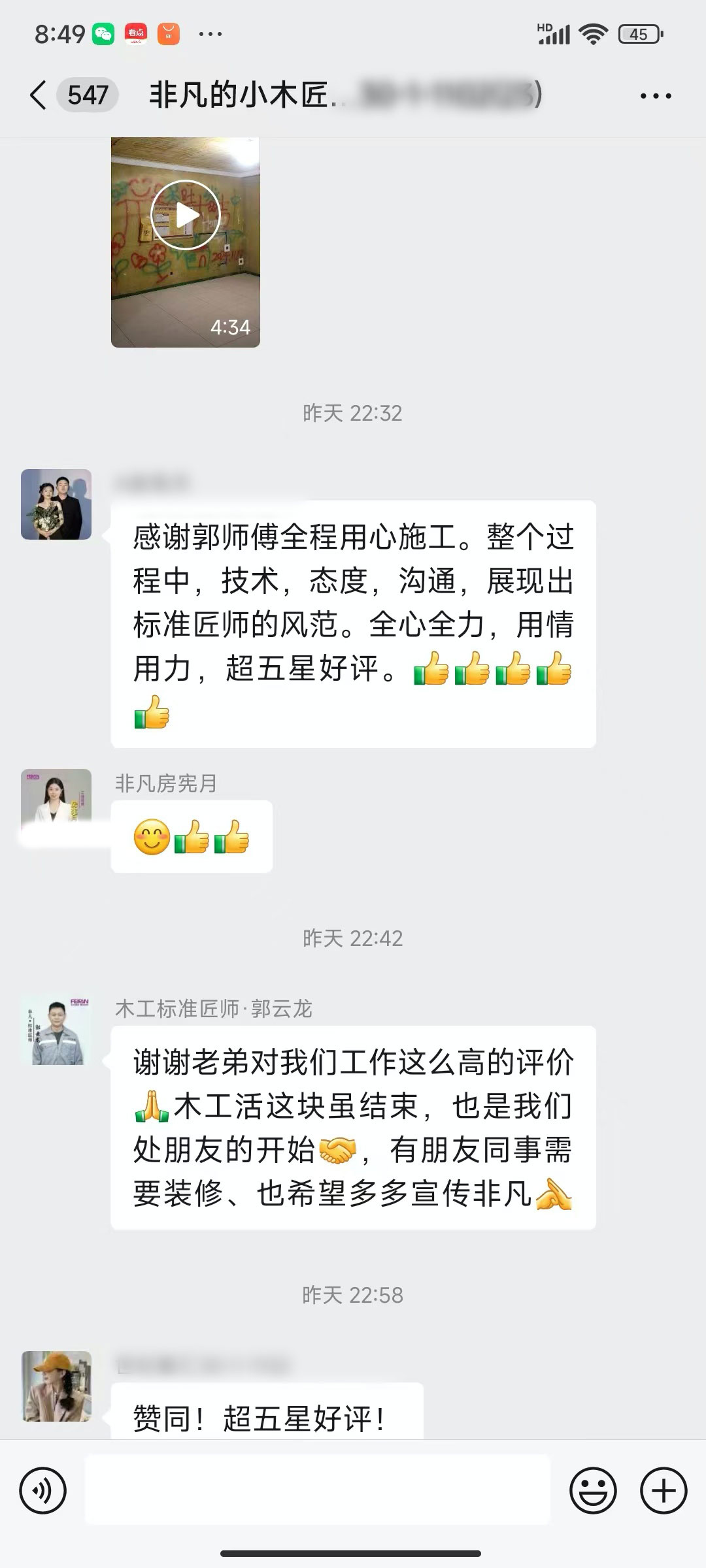Switch to voice message input

[x=43, y=1491]
